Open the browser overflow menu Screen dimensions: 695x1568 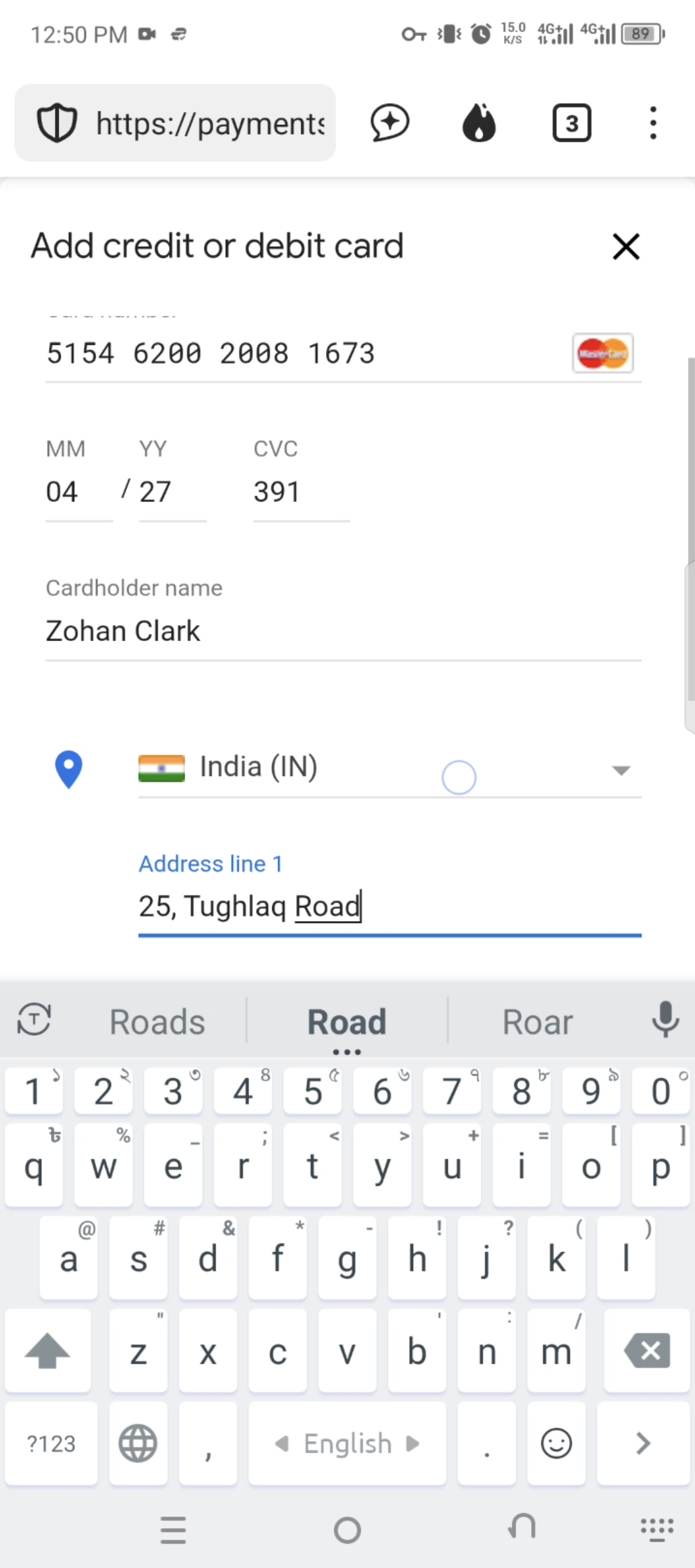tap(653, 123)
